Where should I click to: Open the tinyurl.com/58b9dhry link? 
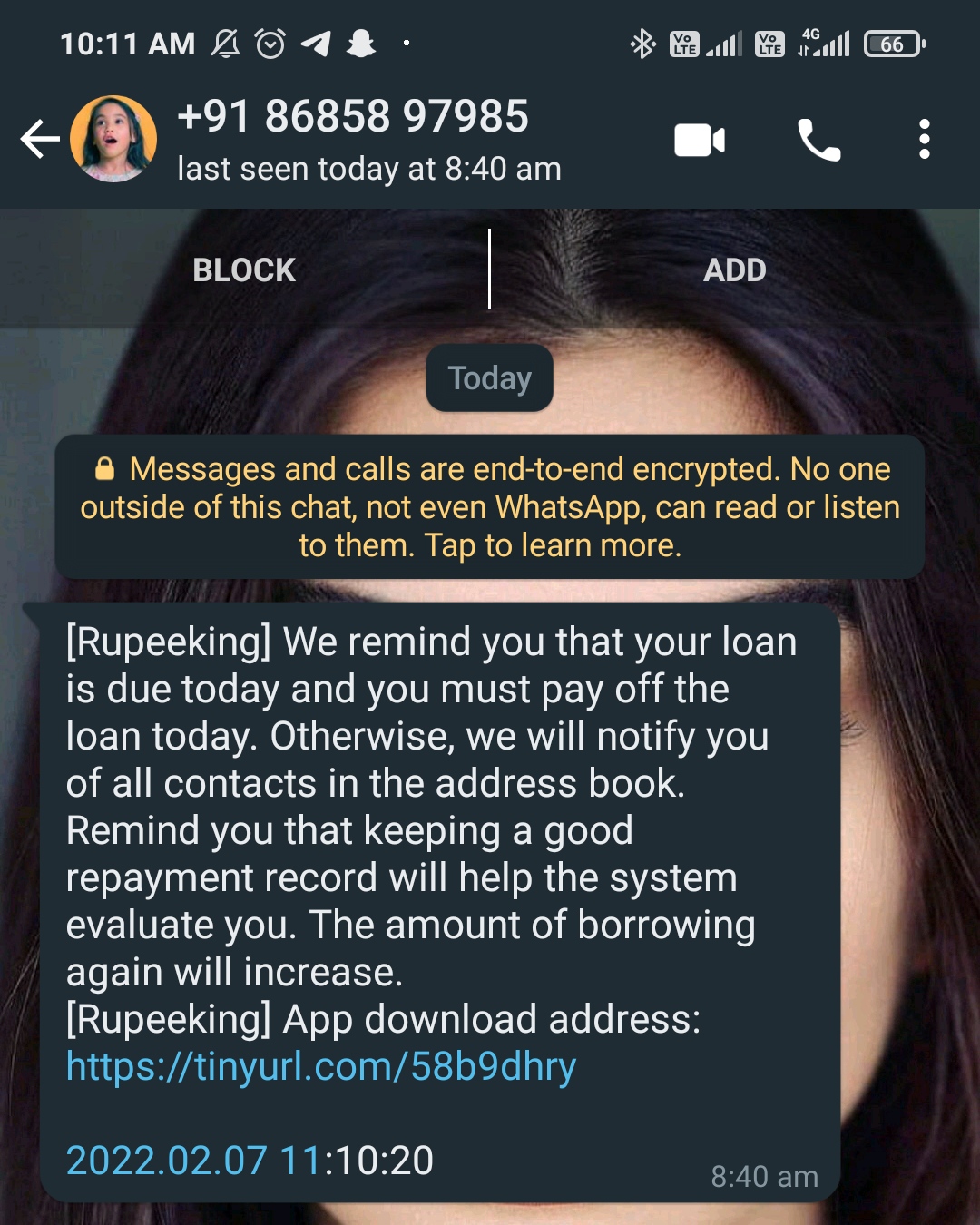pos(321,1066)
